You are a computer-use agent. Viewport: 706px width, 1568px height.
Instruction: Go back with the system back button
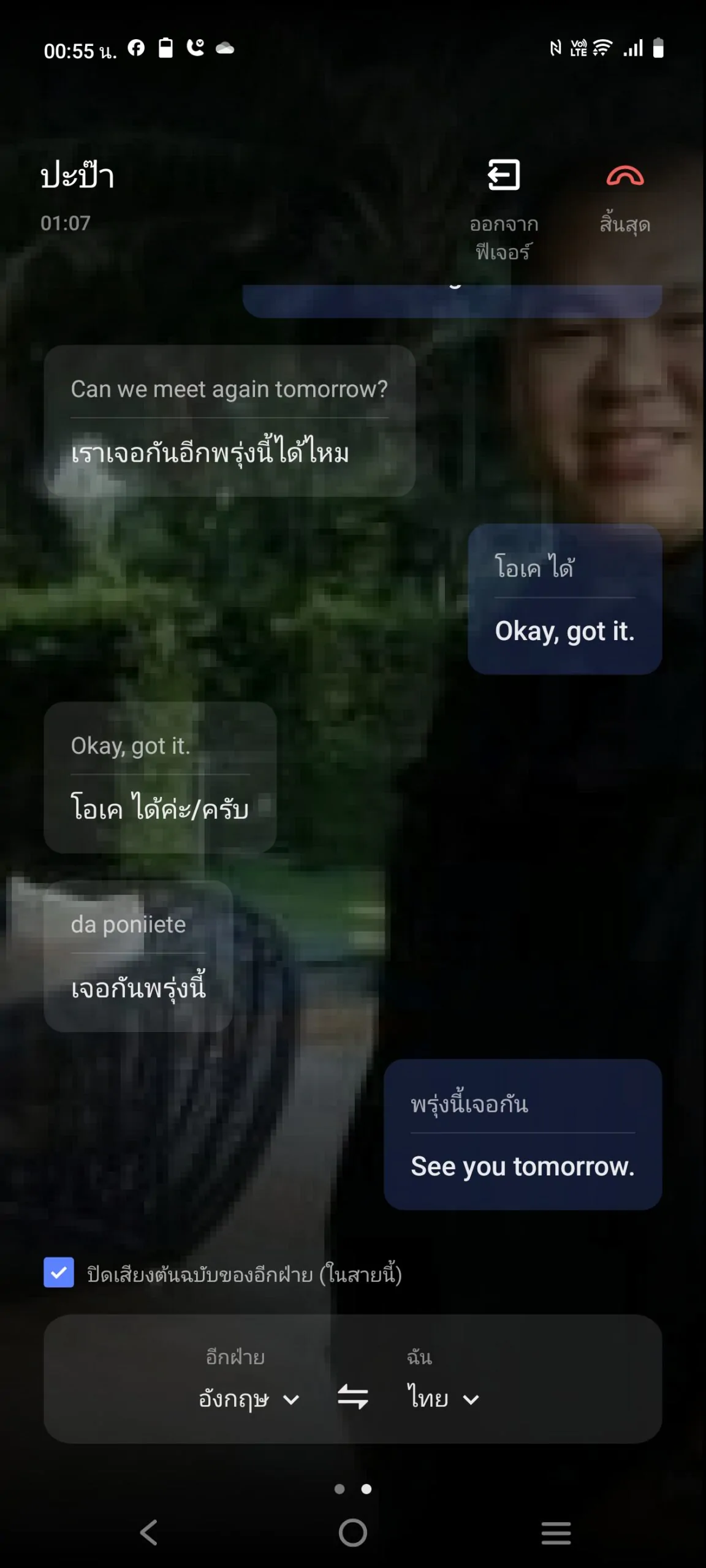point(149,1532)
